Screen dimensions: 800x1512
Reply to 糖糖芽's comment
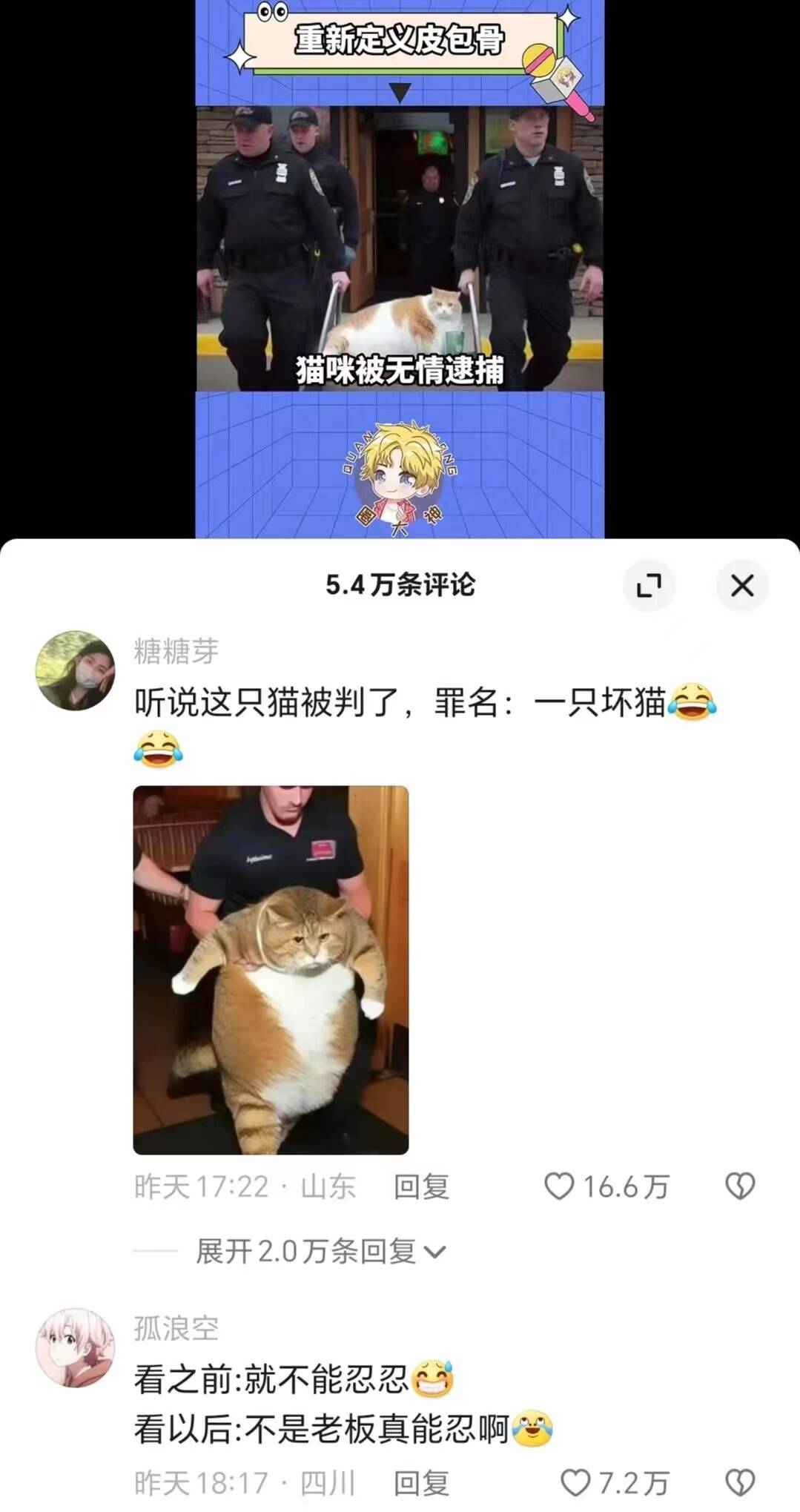coord(420,1186)
